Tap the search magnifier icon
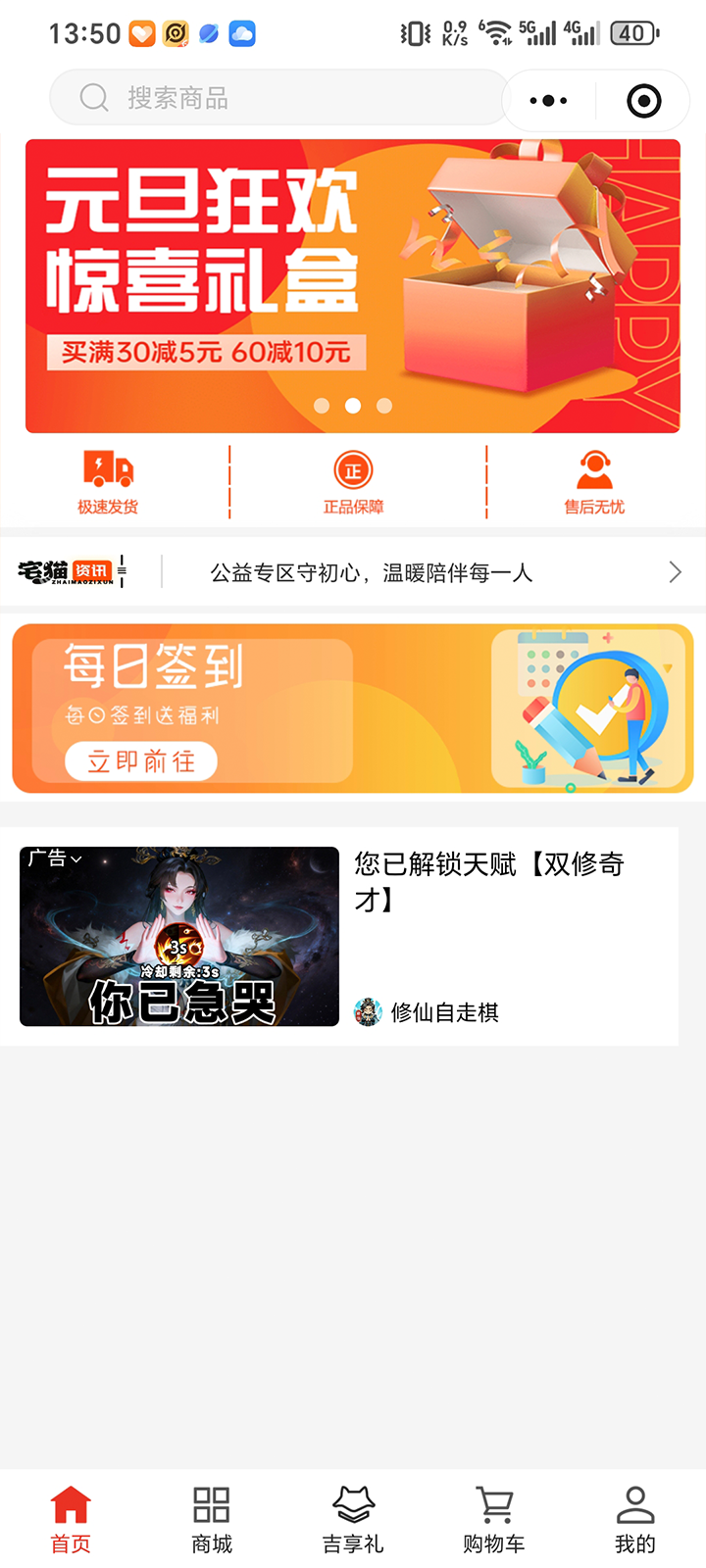Image resolution: width=706 pixels, height=1568 pixels. click(93, 97)
